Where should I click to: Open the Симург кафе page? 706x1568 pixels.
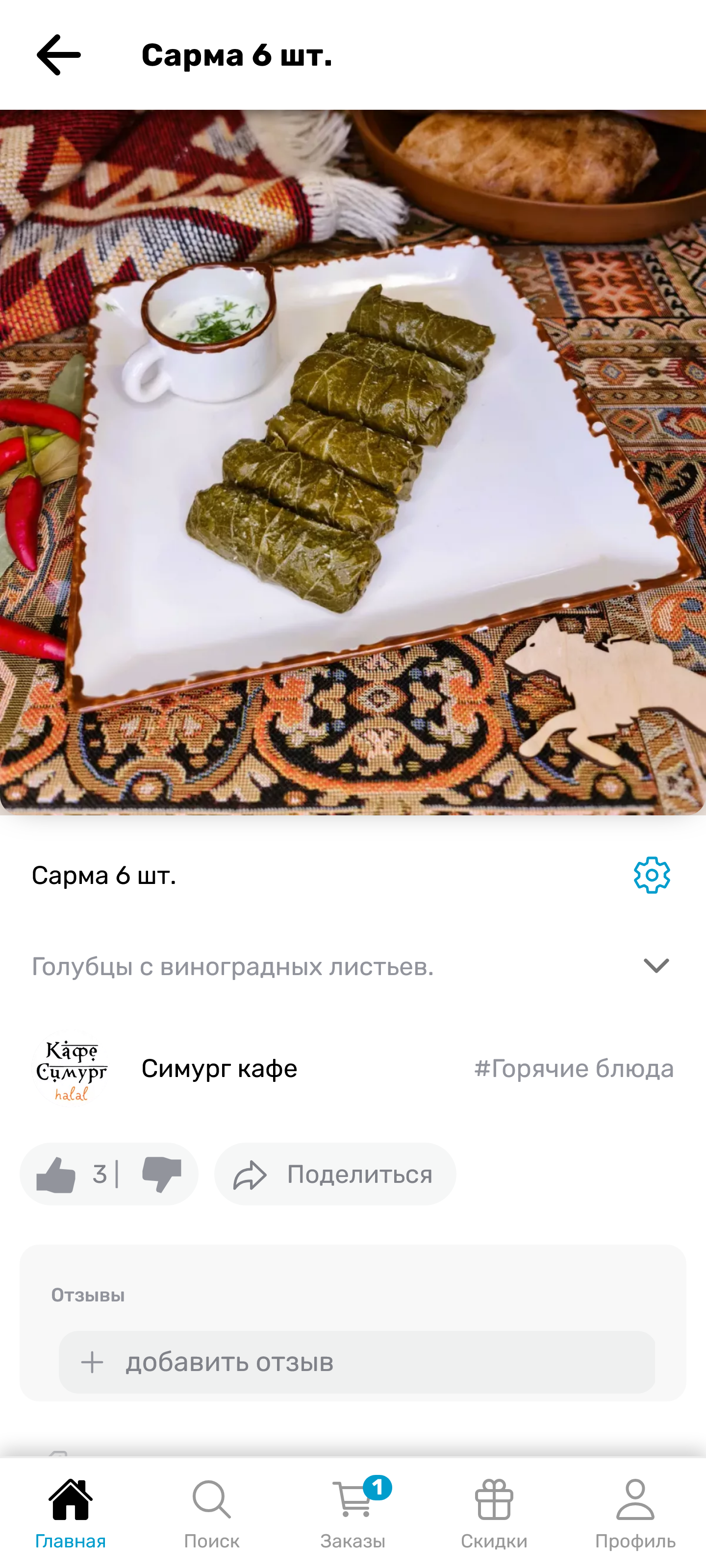click(x=219, y=1068)
